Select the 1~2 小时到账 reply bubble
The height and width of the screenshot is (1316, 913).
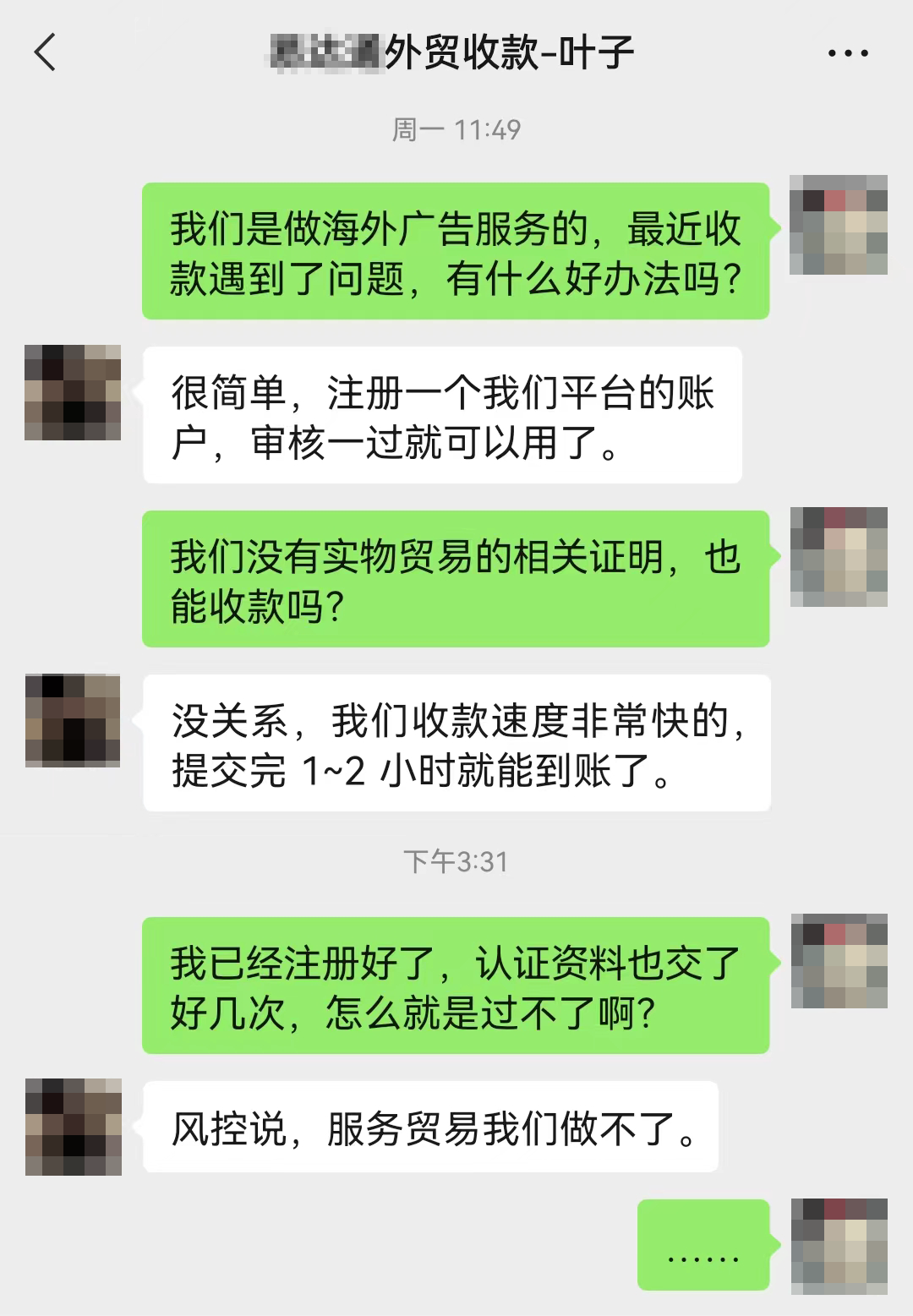pyautogui.click(x=456, y=744)
